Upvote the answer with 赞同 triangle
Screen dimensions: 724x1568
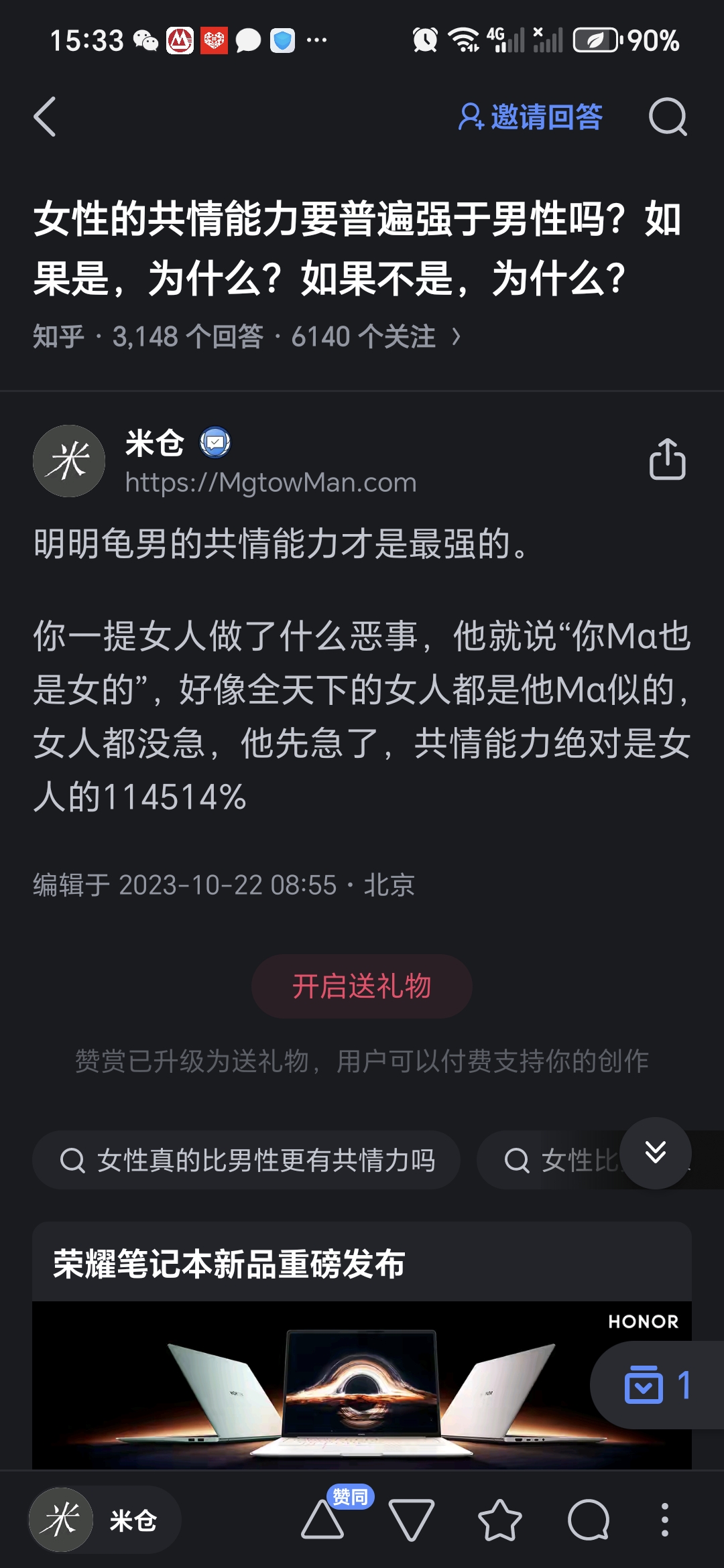(x=323, y=1520)
